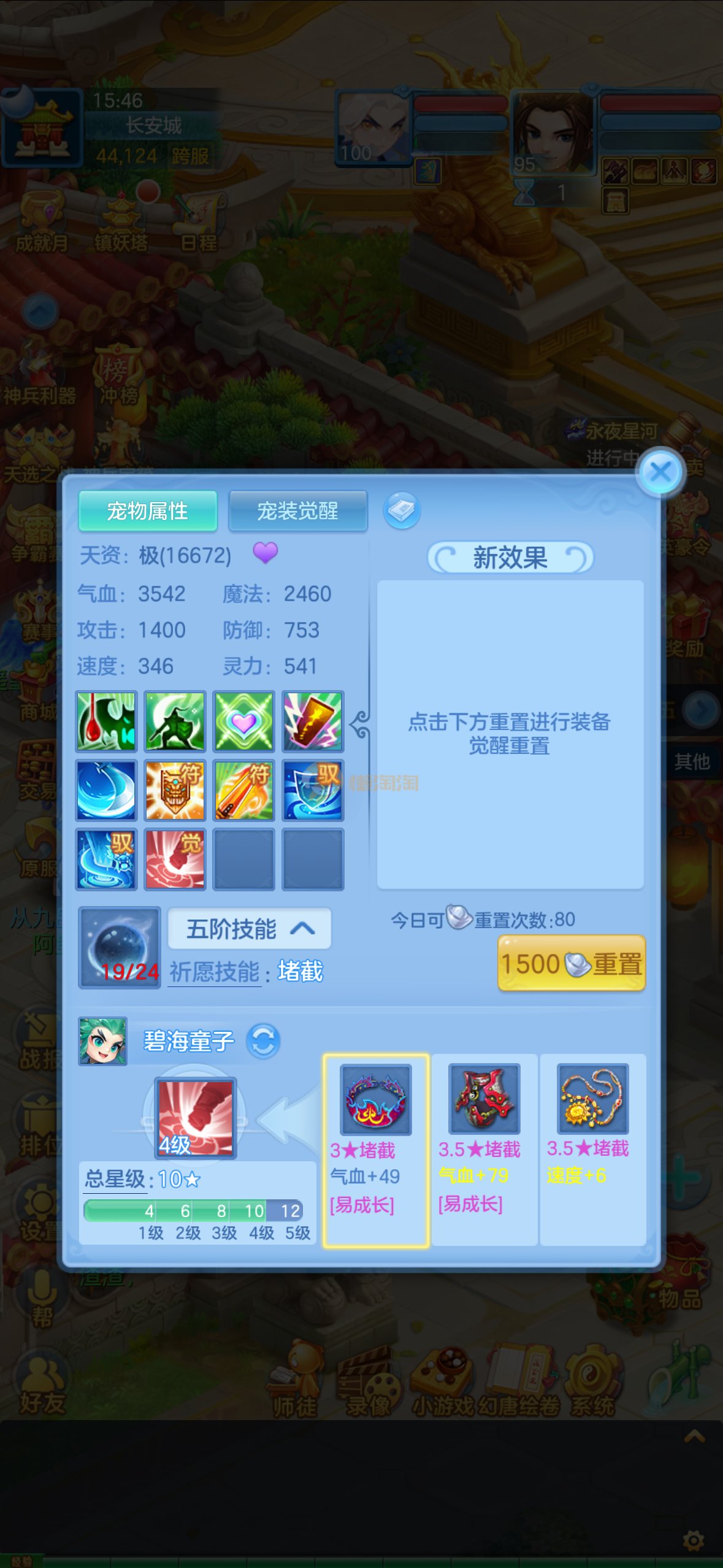This screenshot has height=1568, width=723.
Task: Tap the red fist 觉 skill icon
Action: [x=175, y=859]
